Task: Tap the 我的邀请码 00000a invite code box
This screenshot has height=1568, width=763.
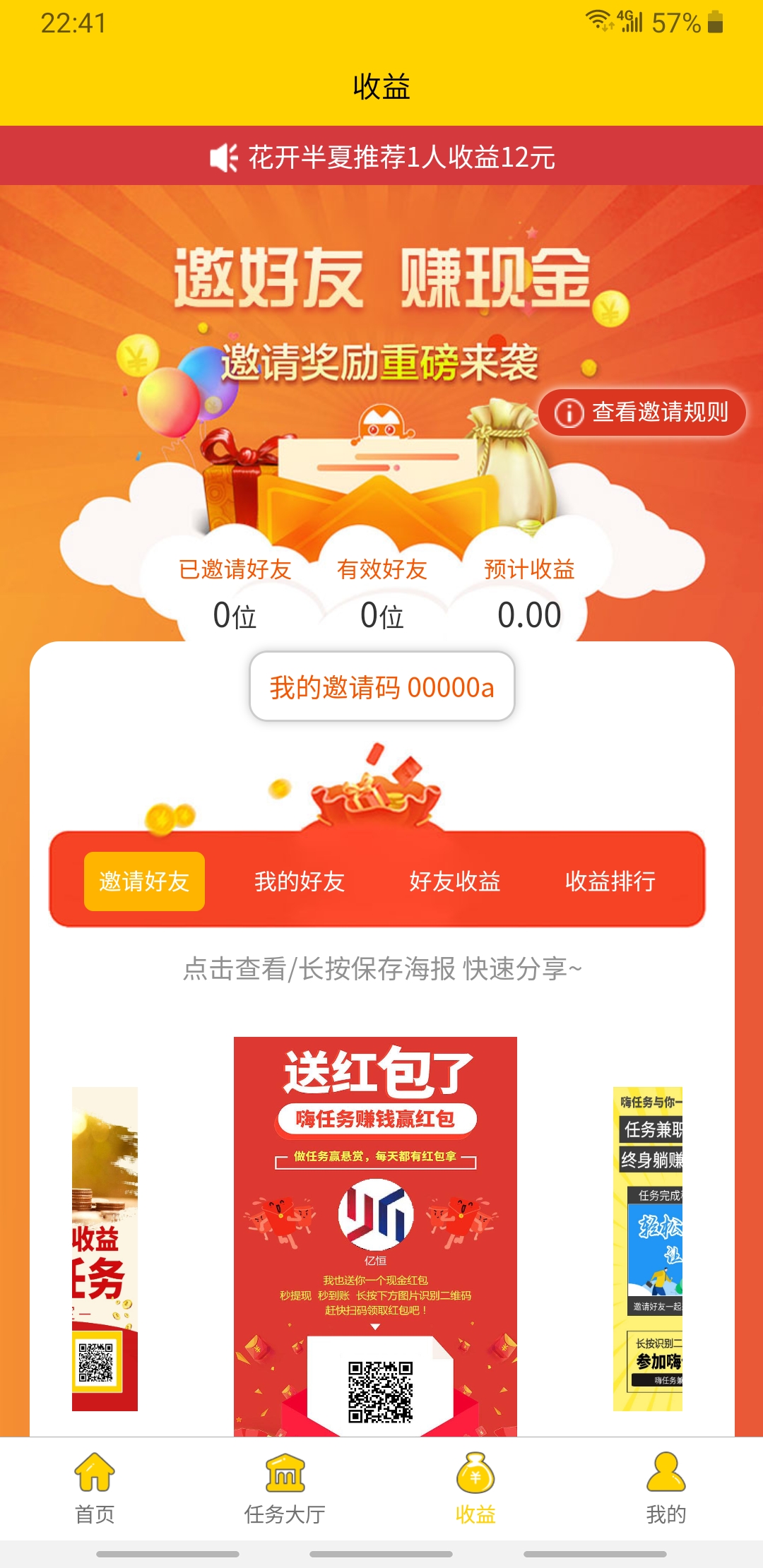Action: [381, 687]
